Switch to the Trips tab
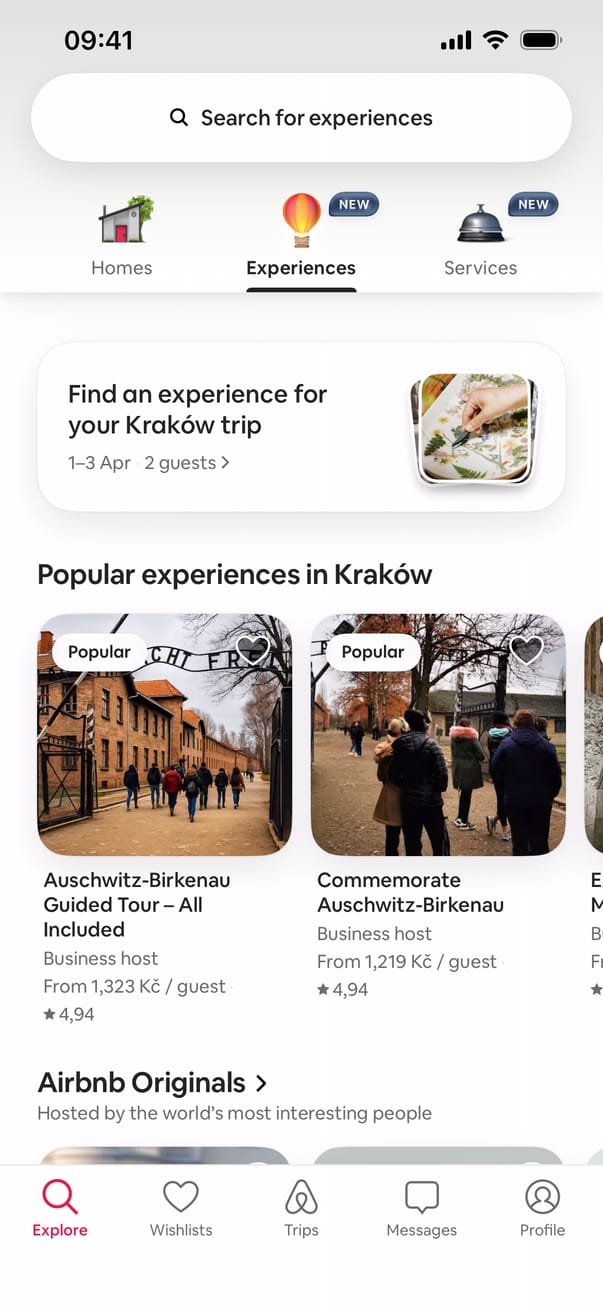603x1305 pixels. tap(301, 1208)
